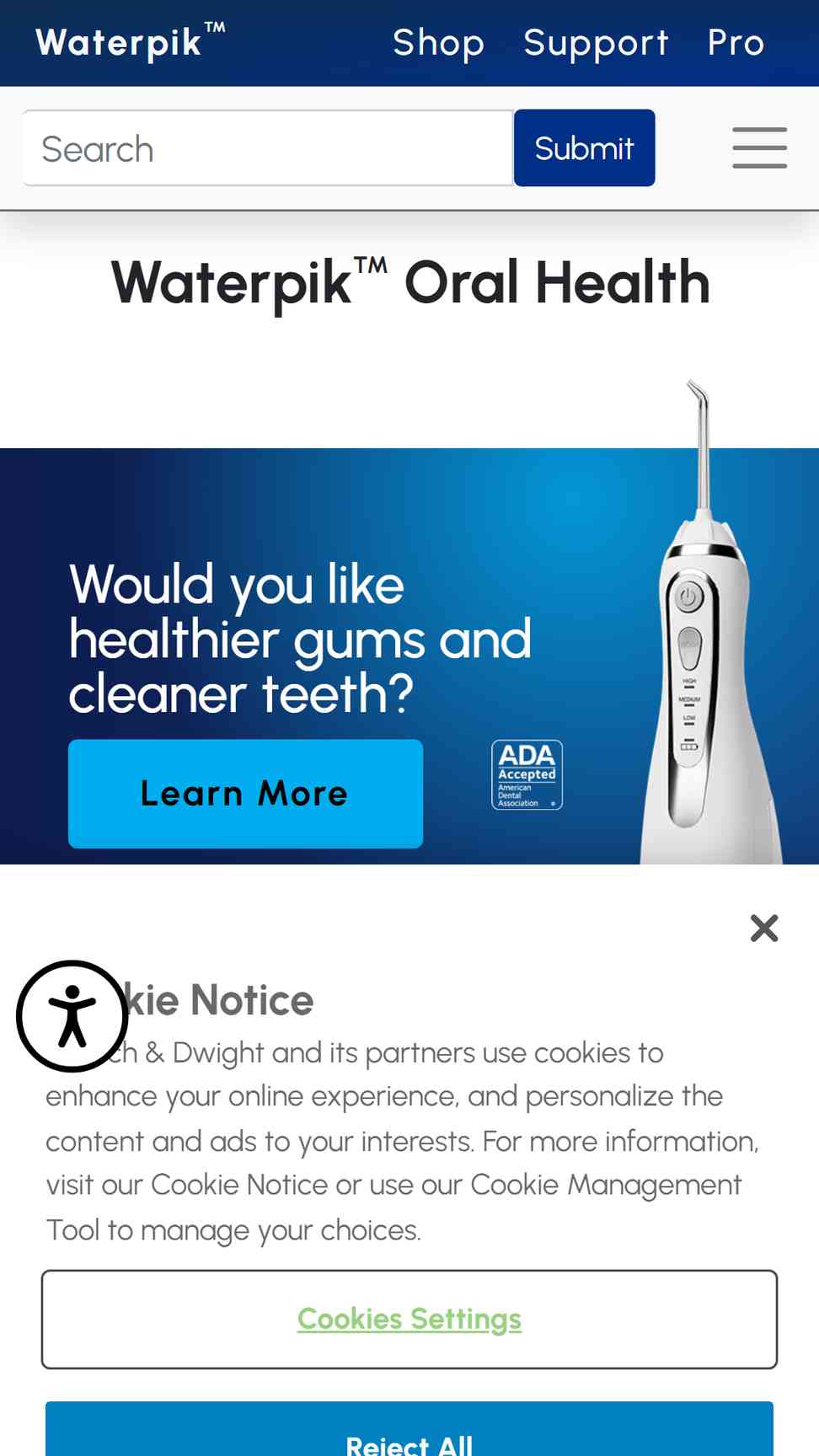Open the accessibility options
819x1456 pixels.
(x=72, y=1016)
